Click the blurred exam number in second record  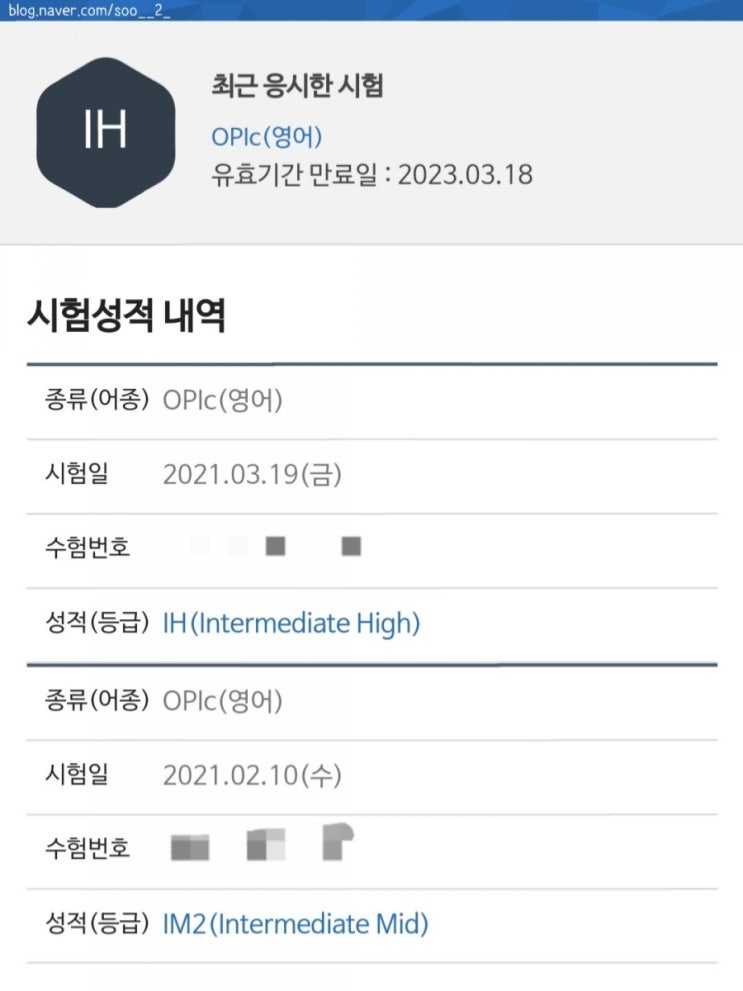click(260, 847)
